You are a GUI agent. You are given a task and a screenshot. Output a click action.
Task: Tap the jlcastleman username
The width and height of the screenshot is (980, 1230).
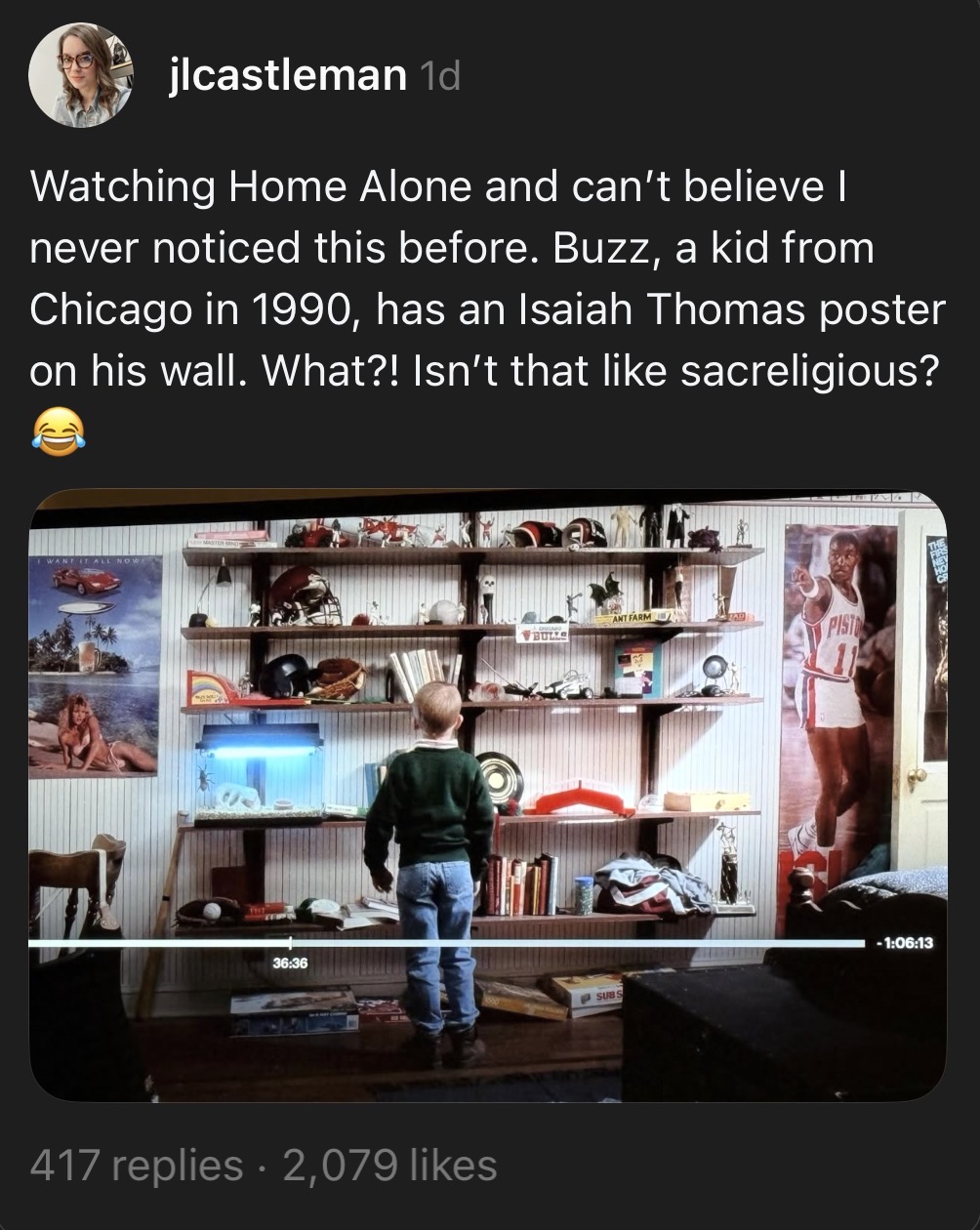287,75
